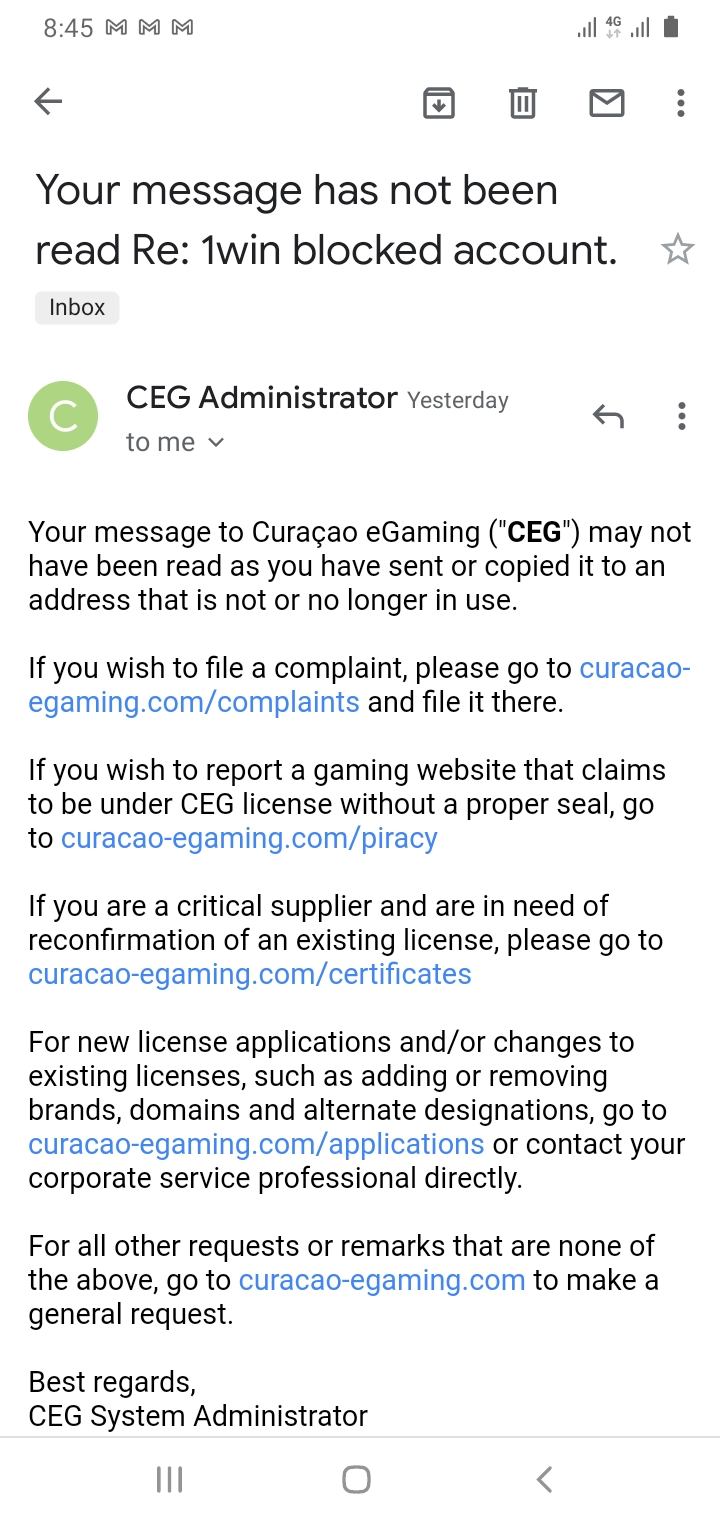Mark this email as unread

click(606, 102)
